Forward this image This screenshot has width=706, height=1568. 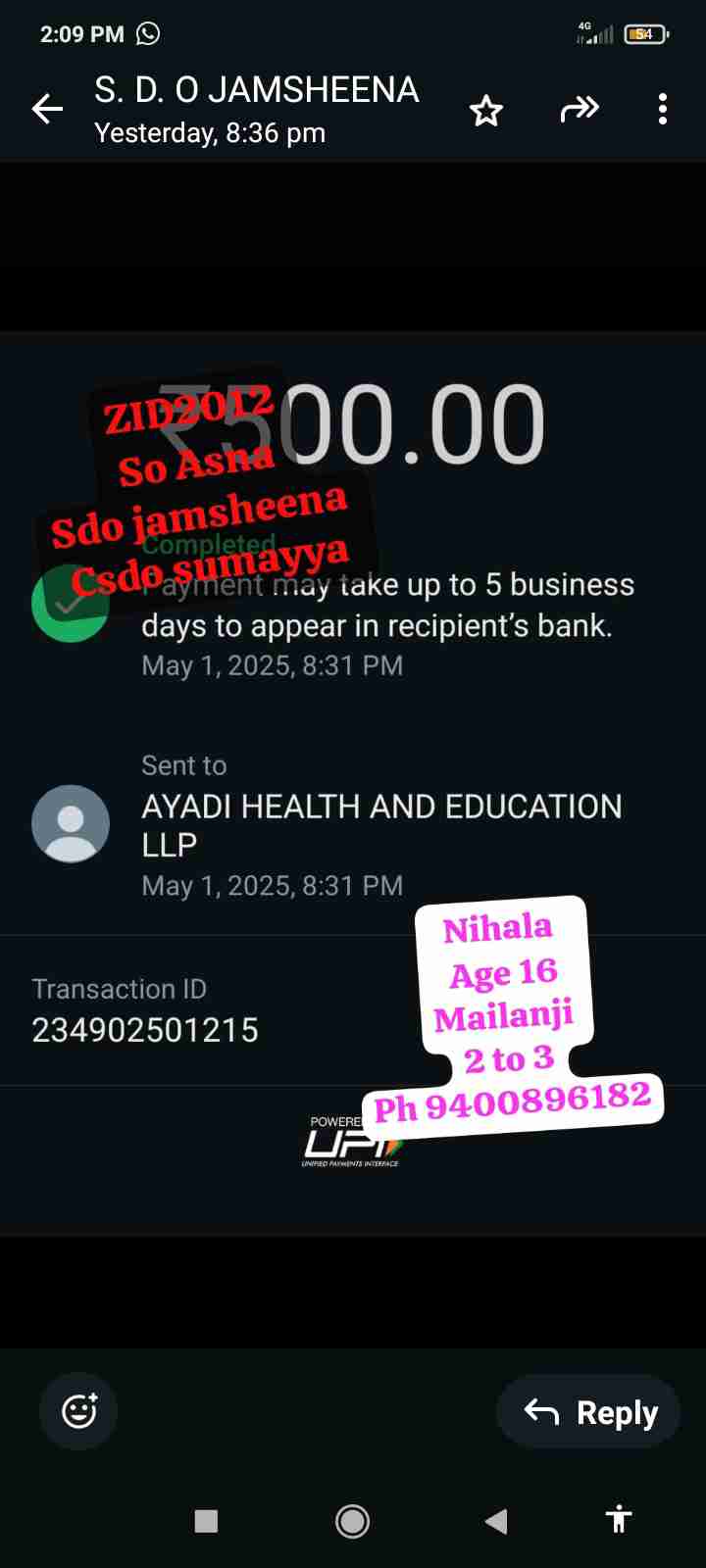(x=579, y=109)
